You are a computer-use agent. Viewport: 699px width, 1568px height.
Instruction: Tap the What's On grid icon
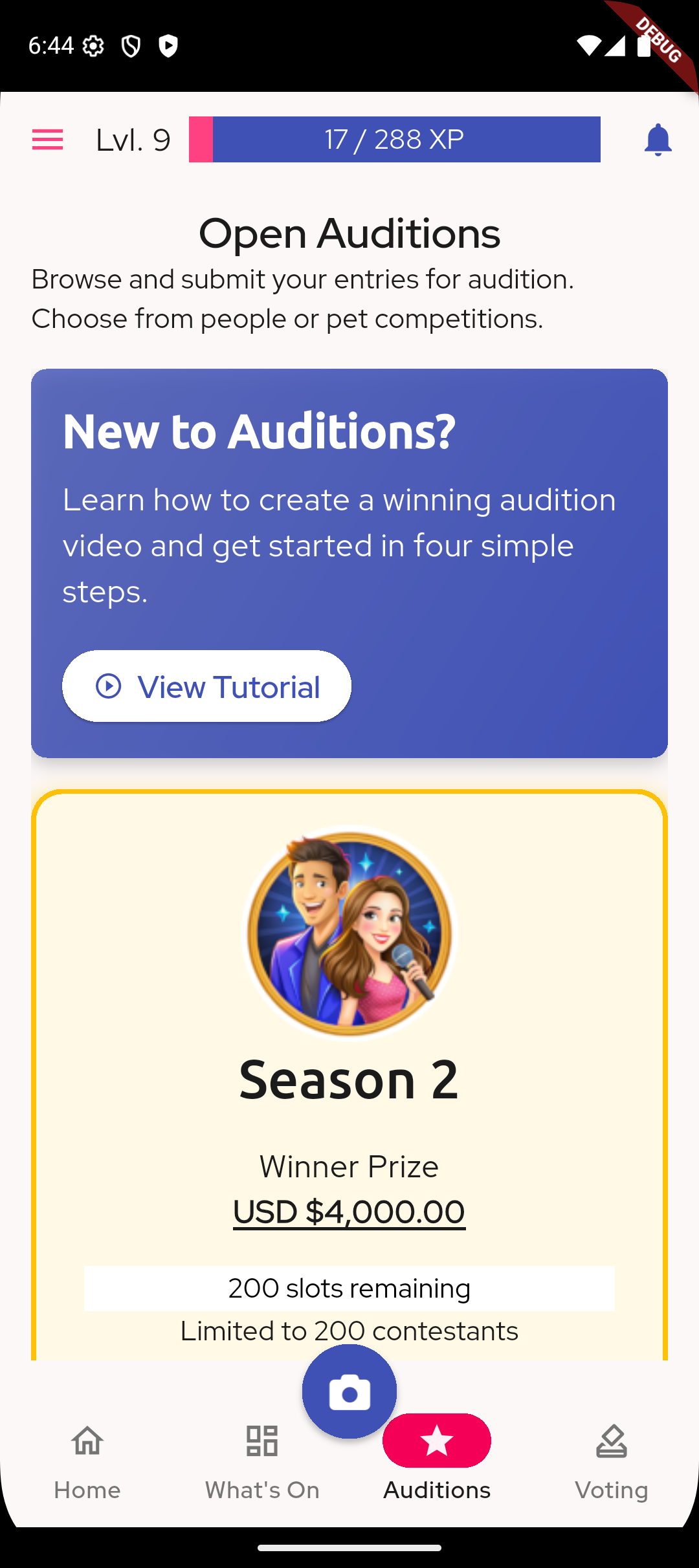pyautogui.click(x=261, y=1441)
